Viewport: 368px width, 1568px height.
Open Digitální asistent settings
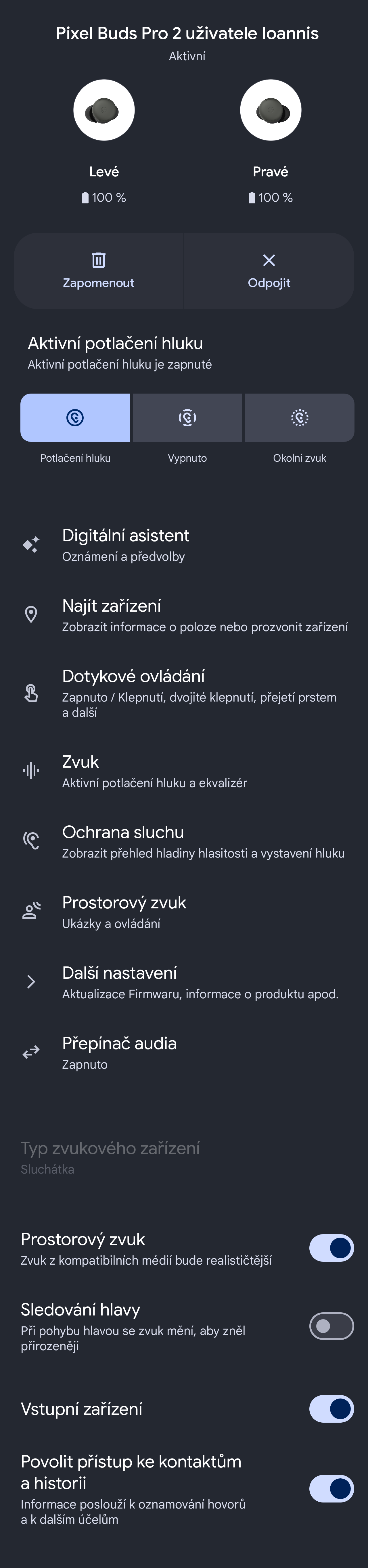point(184,545)
